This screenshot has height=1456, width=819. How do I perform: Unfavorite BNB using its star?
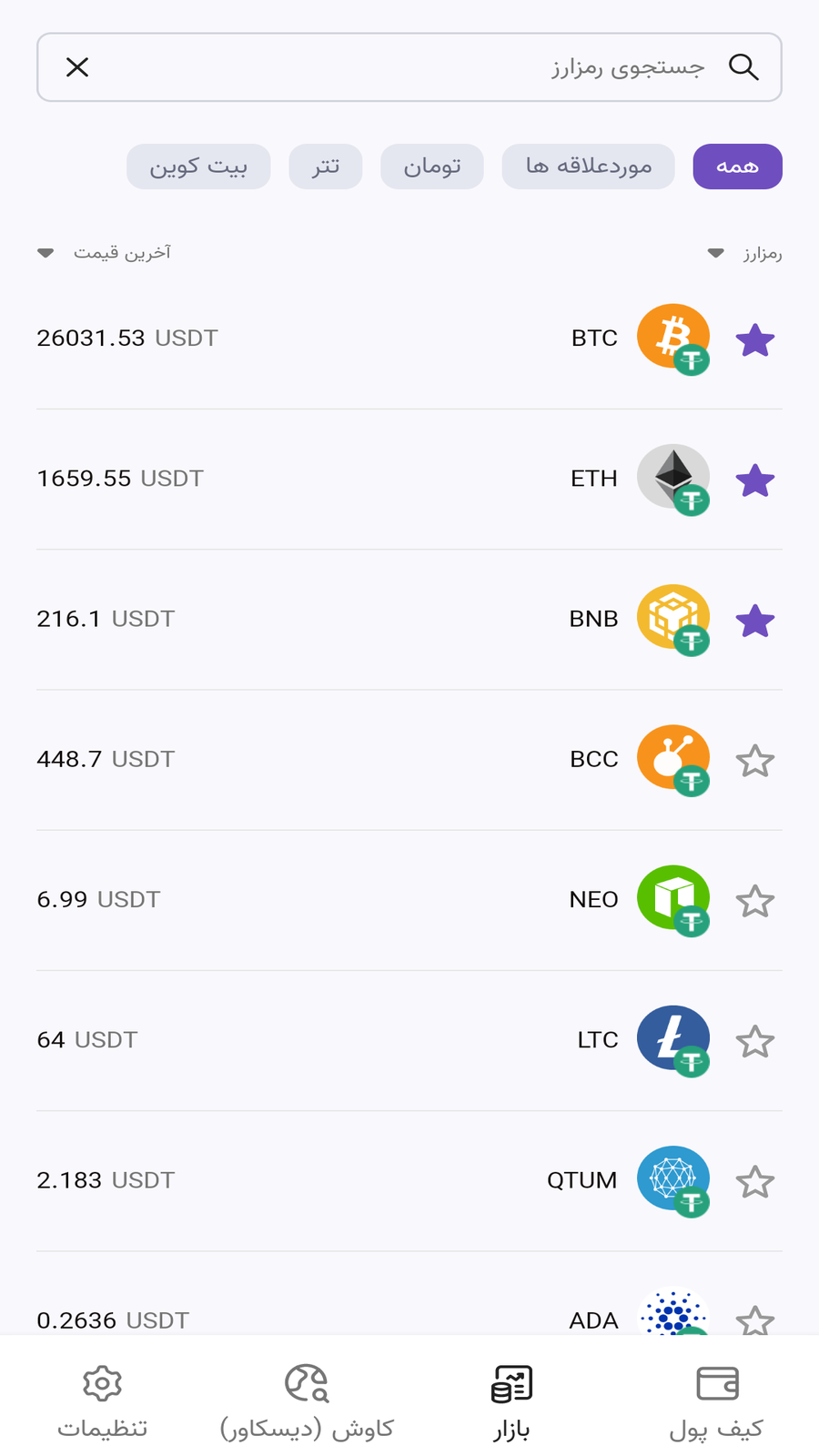(755, 621)
